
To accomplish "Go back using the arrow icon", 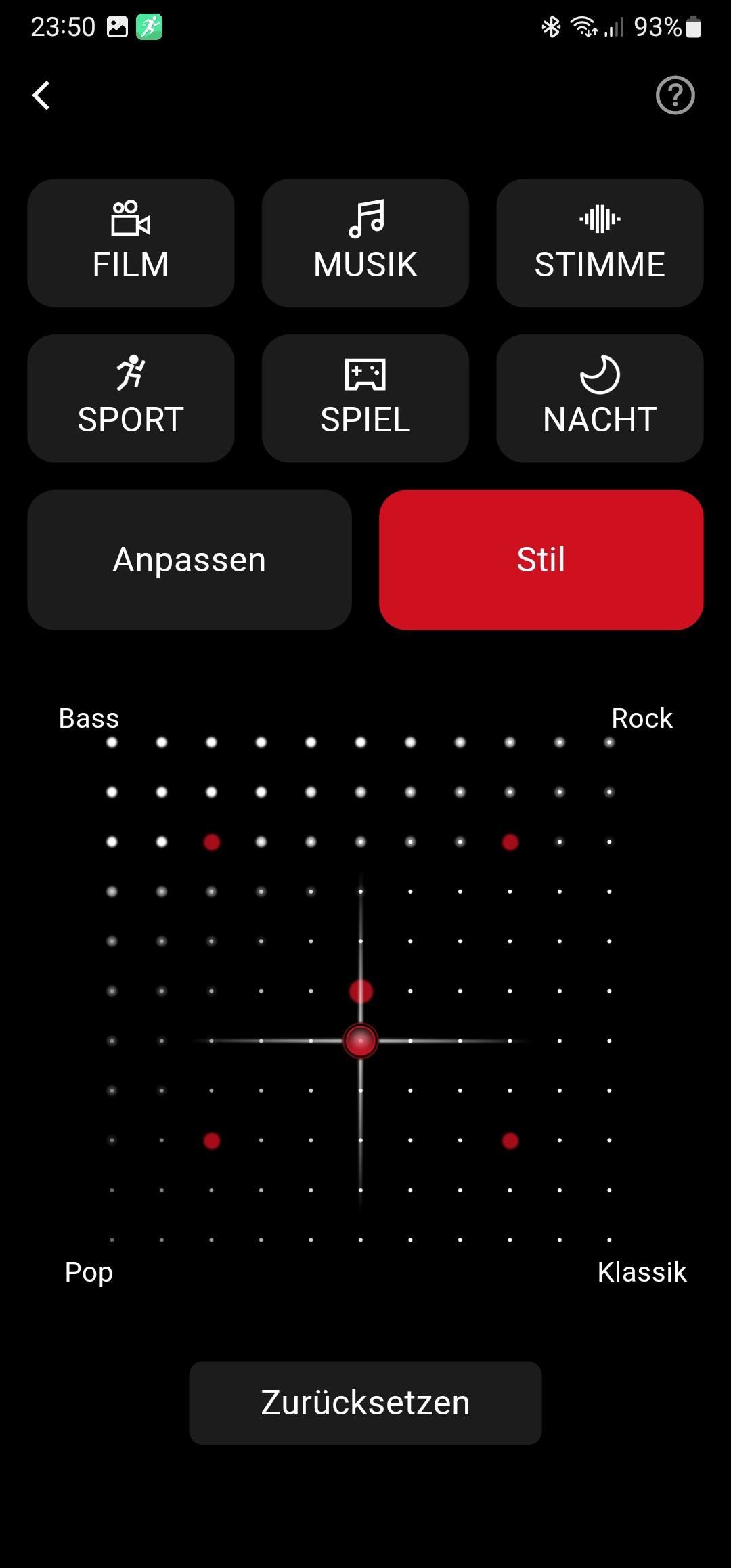I will pyautogui.click(x=42, y=95).
